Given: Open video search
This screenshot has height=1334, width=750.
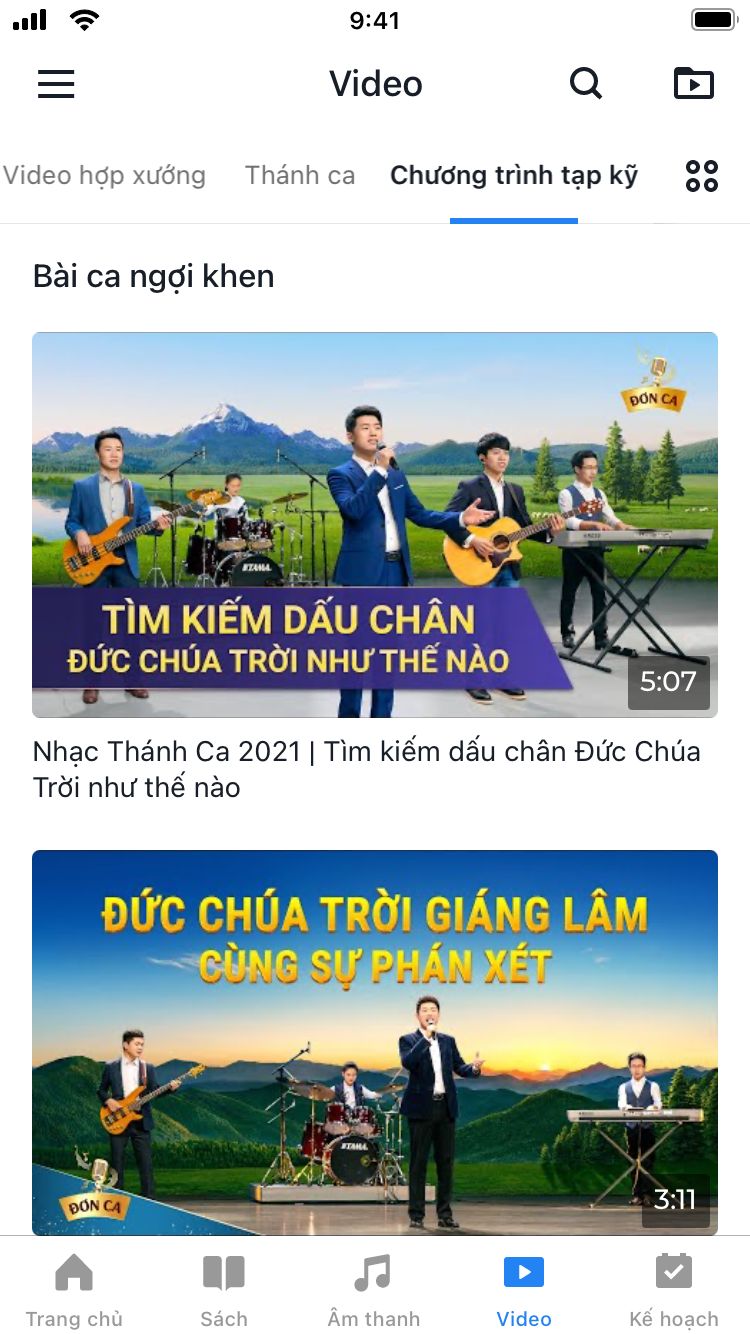Looking at the screenshot, I should tap(586, 84).
